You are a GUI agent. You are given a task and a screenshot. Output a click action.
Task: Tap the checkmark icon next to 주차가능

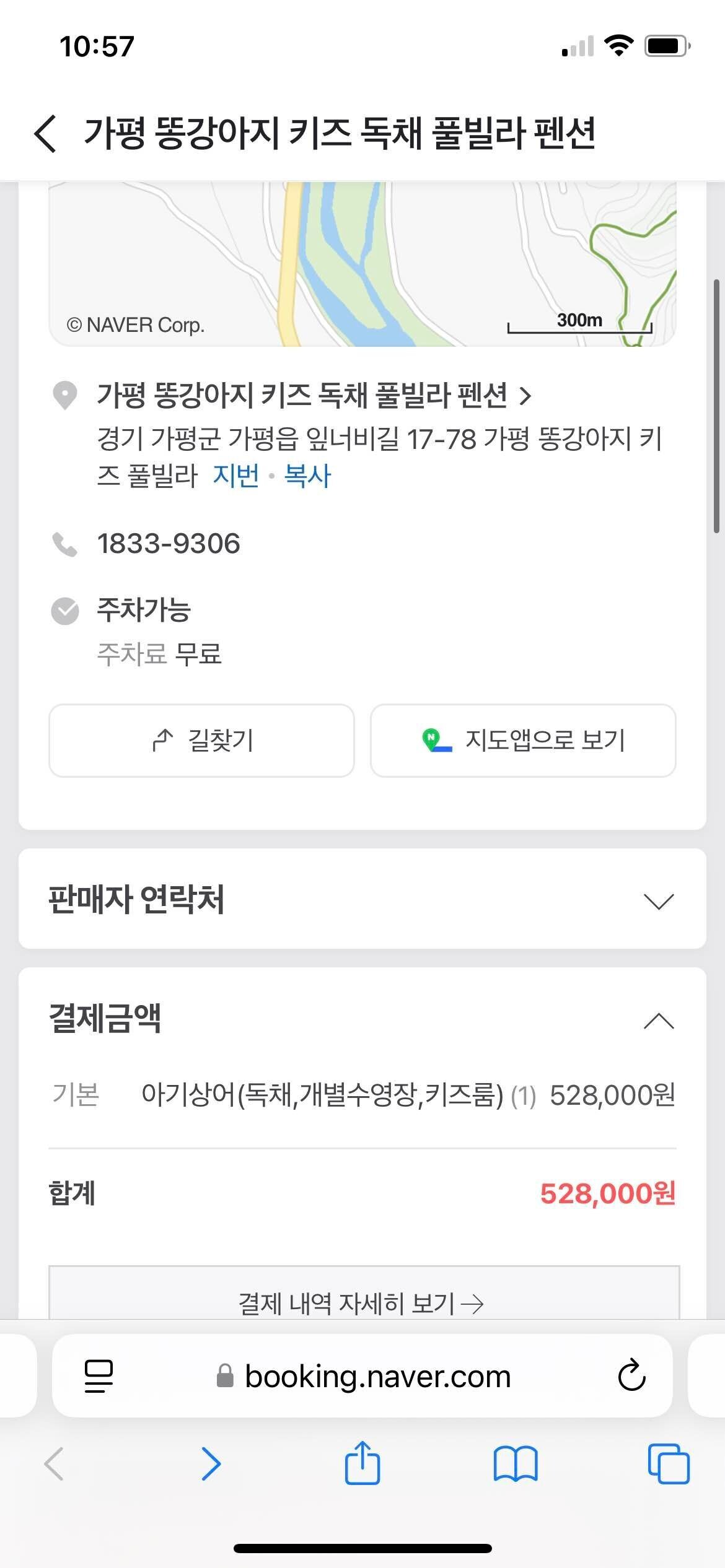pyautogui.click(x=65, y=611)
